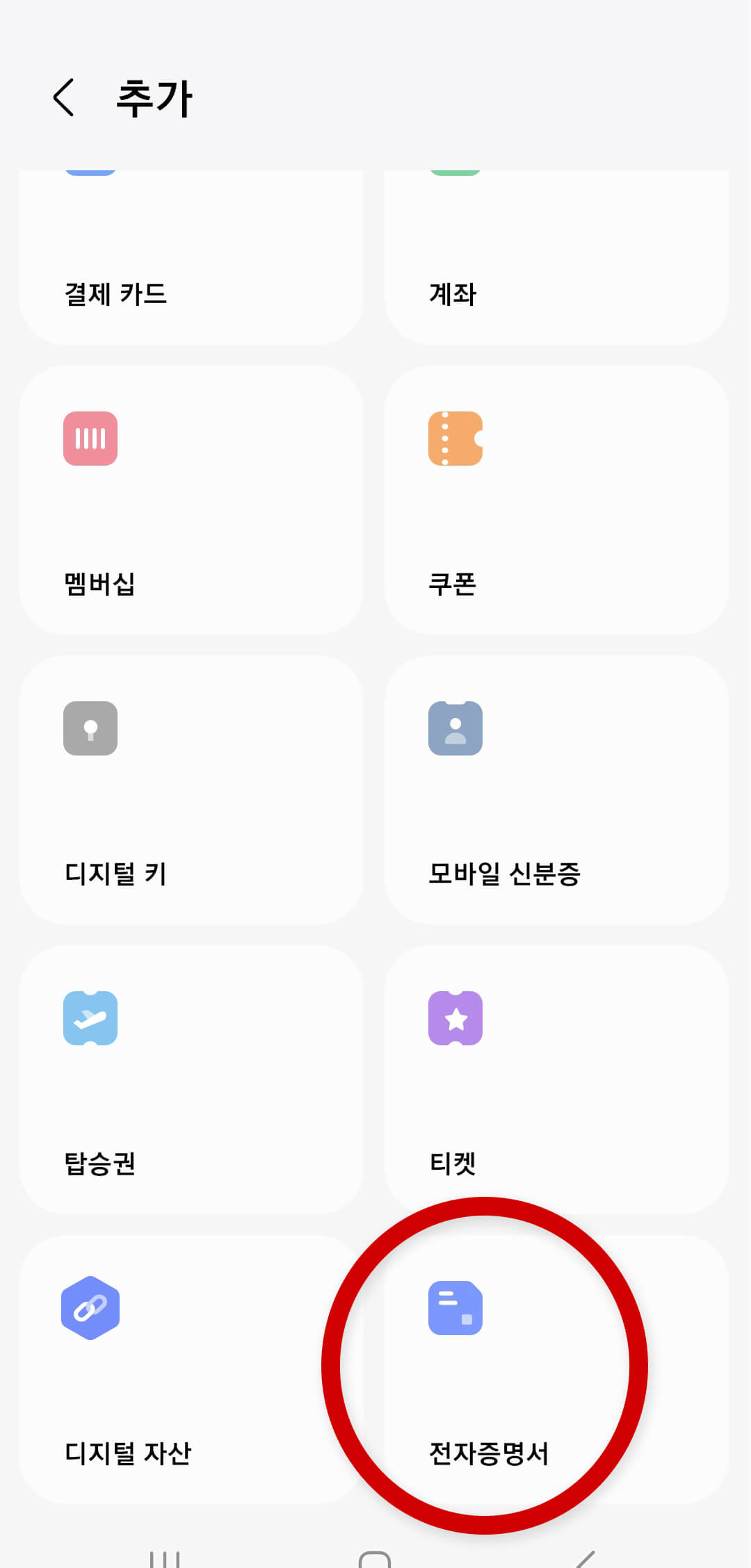Select the 디지털 자산 chain-link icon

pyautogui.click(x=90, y=1307)
